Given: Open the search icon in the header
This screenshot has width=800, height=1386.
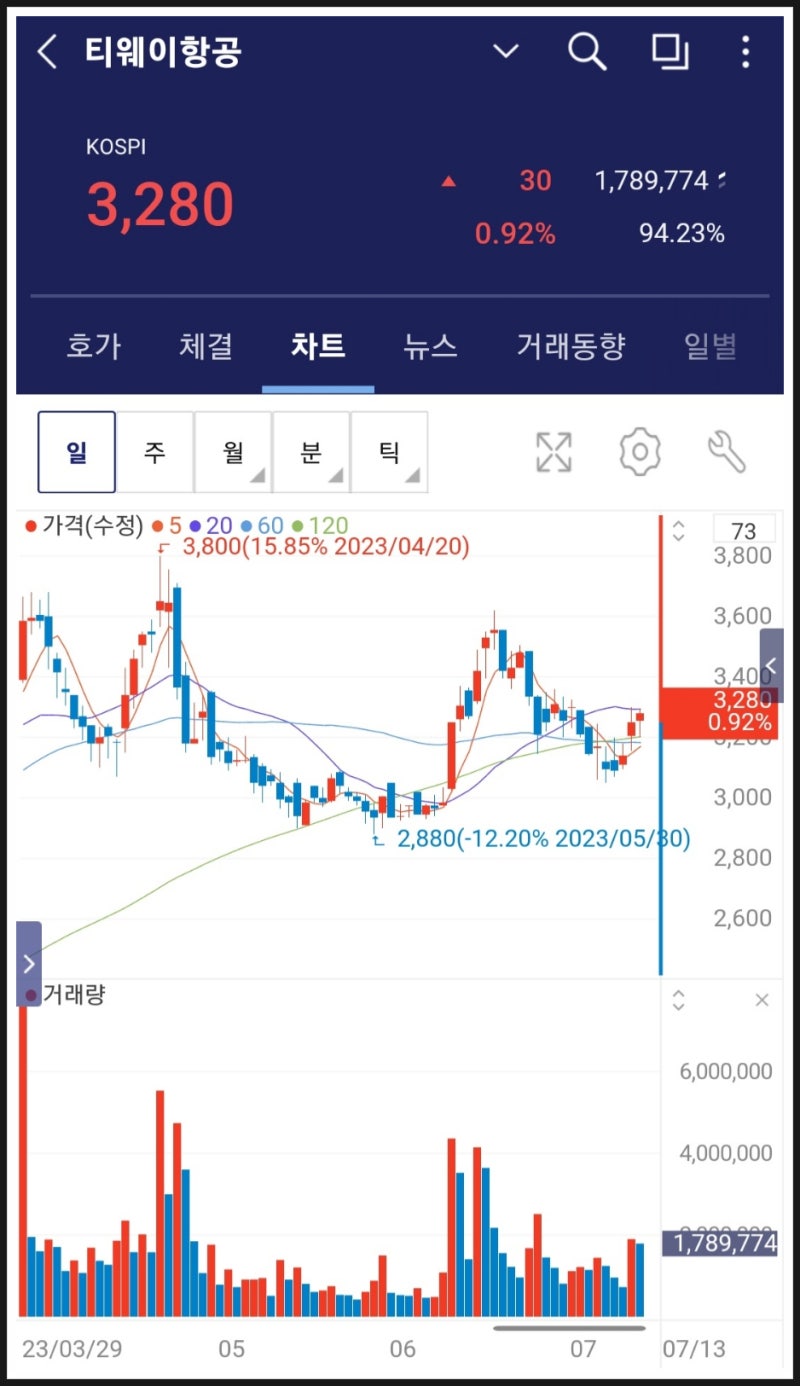Looking at the screenshot, I should click(x=586, y=52).
